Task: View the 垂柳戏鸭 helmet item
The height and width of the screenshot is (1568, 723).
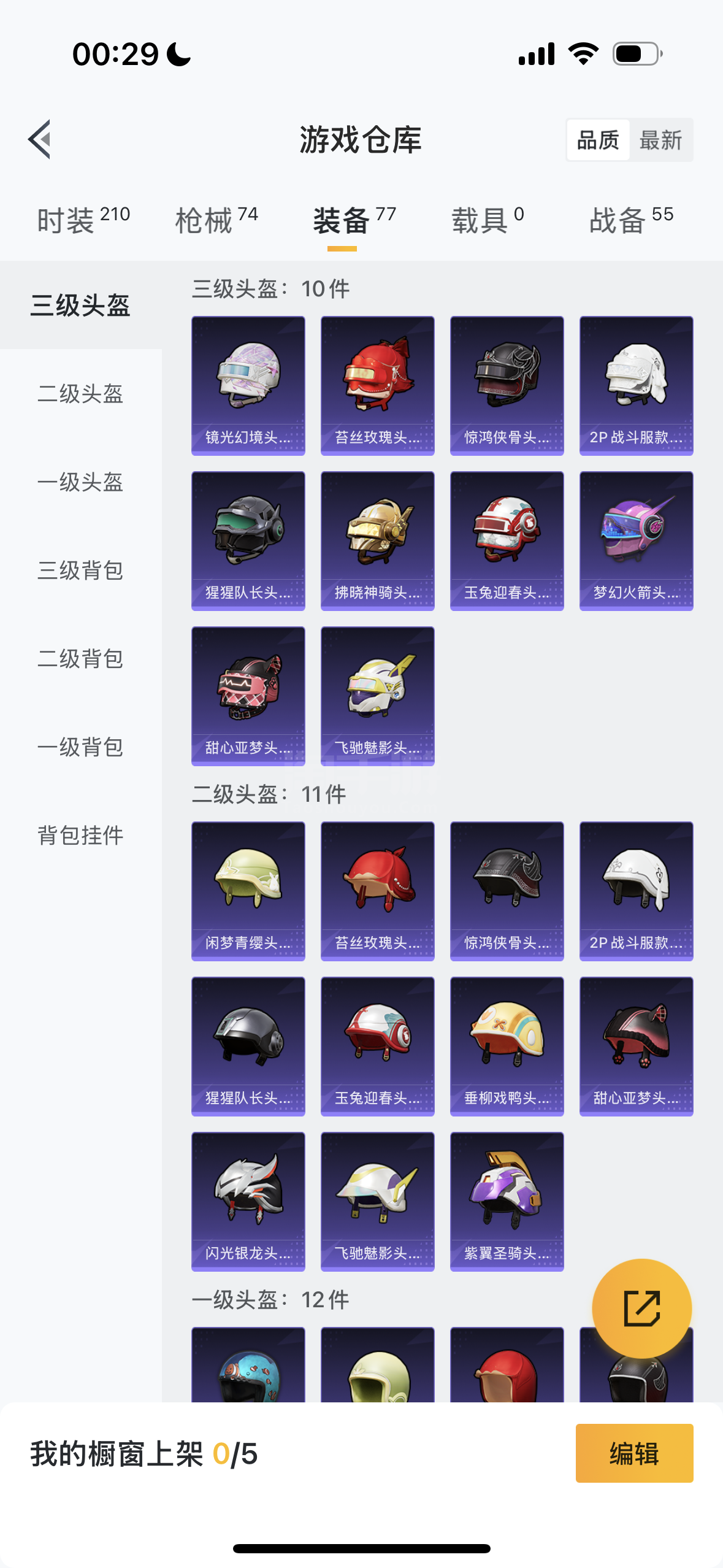Action: (x=507, y=1046)
